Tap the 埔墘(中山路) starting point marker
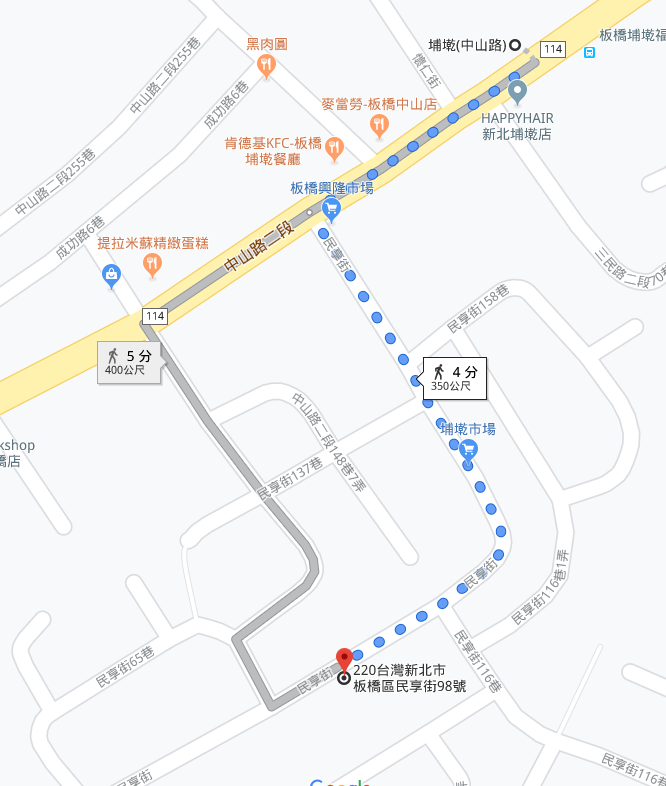Screen dimensions: 666x786 [515, 44]
